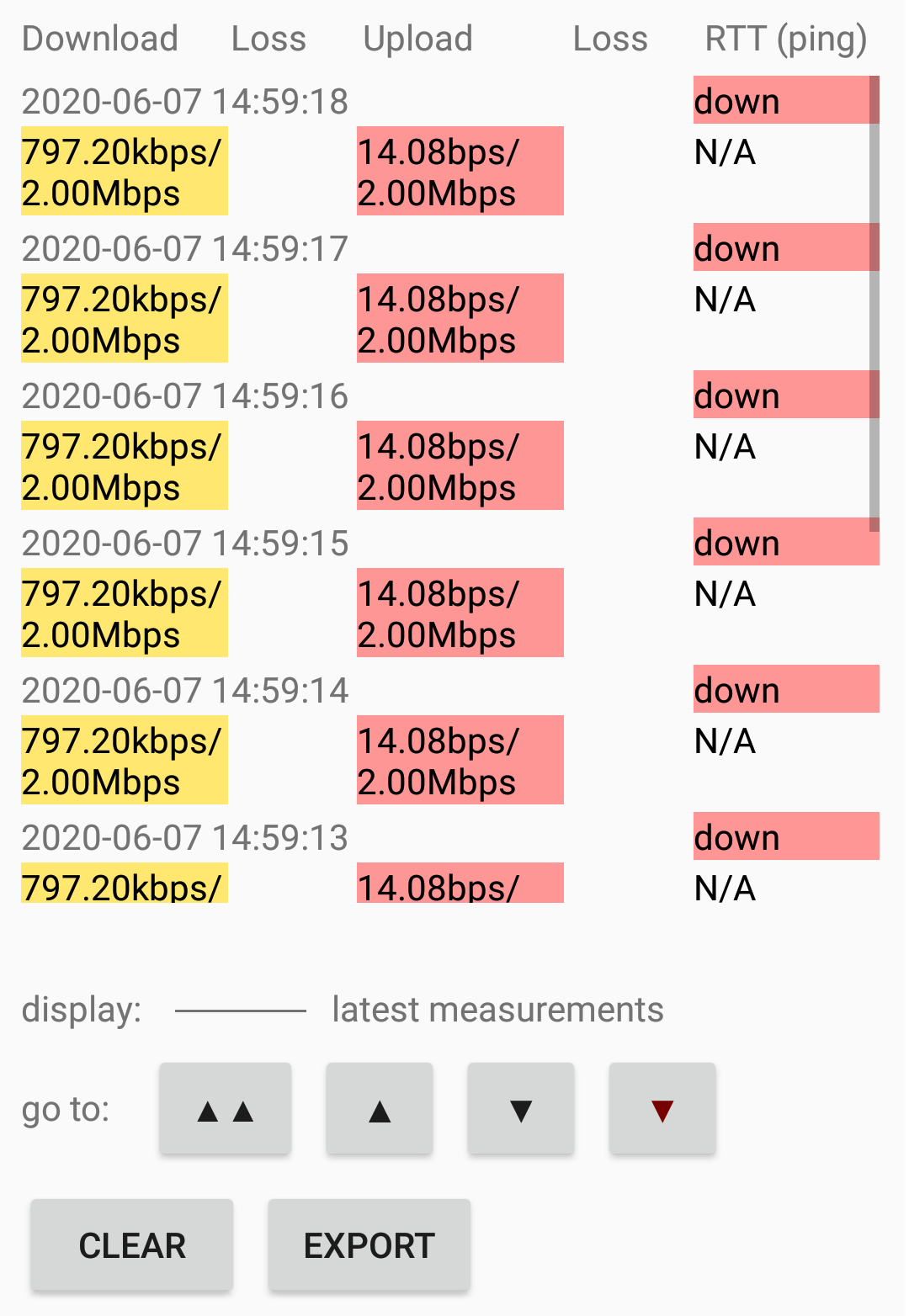This screenshot has width=909, height=1316.
Task: Jump to the end with the red down arrow
Action: (662, 1108)
